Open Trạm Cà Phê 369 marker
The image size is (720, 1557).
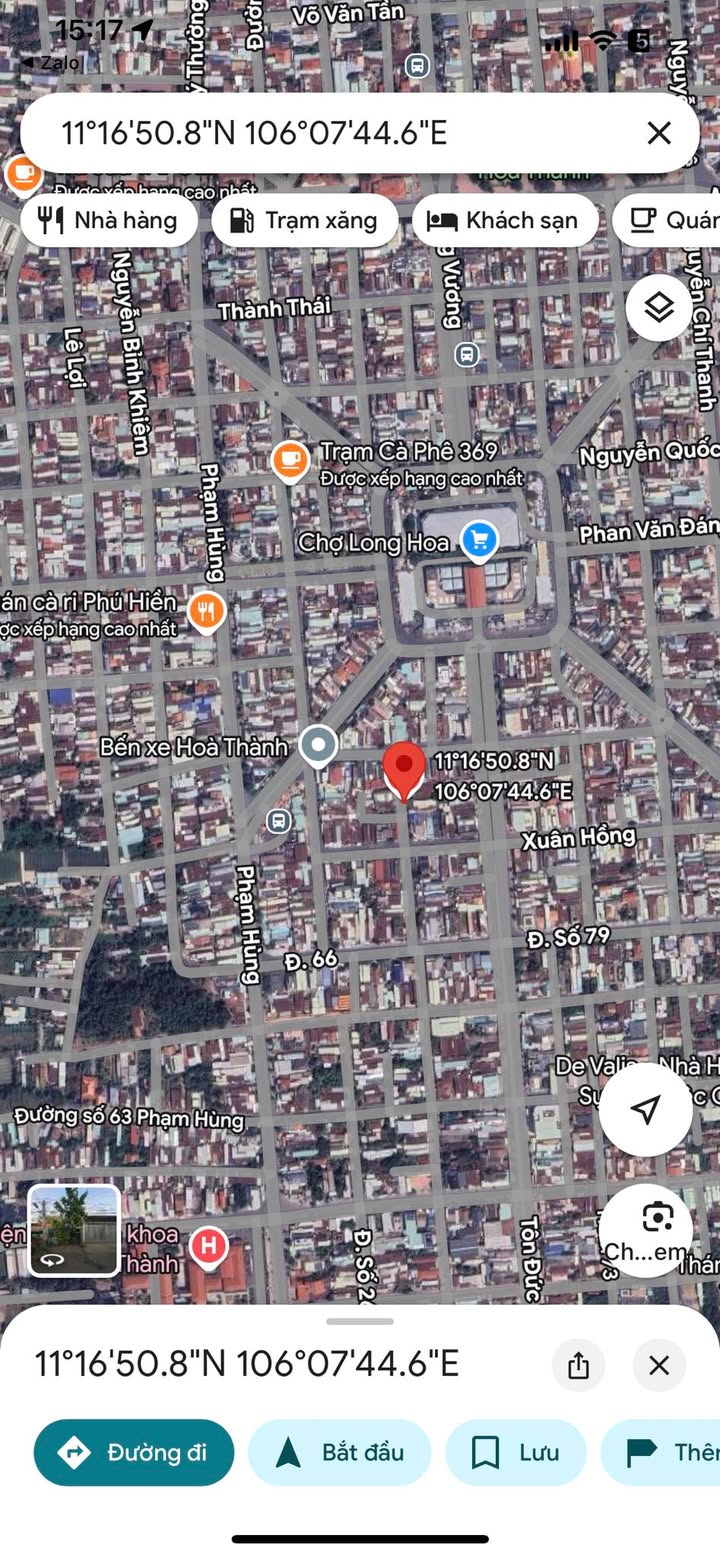pos(290,461)
